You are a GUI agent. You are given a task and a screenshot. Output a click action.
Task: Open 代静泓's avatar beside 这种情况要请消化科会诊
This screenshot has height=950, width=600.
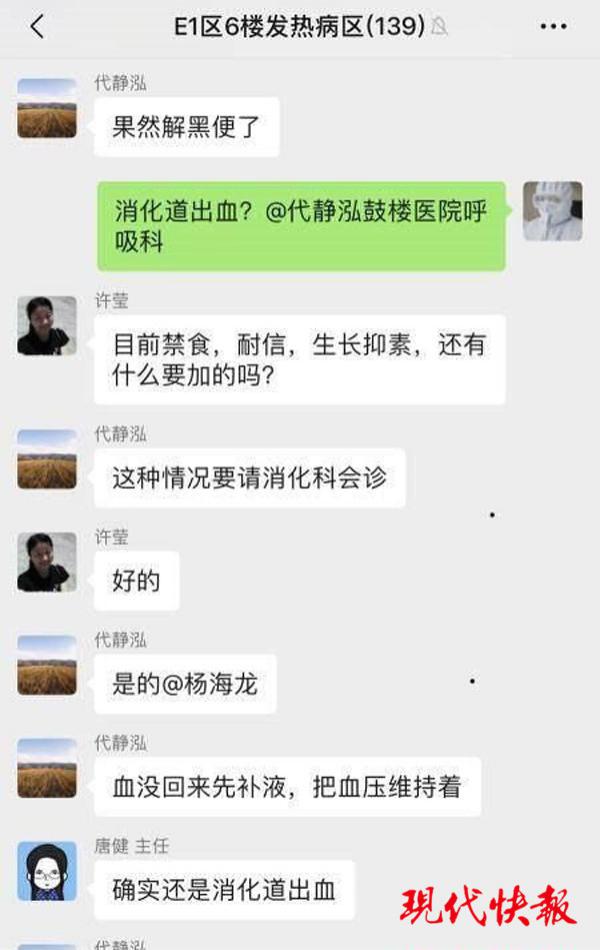47,459
